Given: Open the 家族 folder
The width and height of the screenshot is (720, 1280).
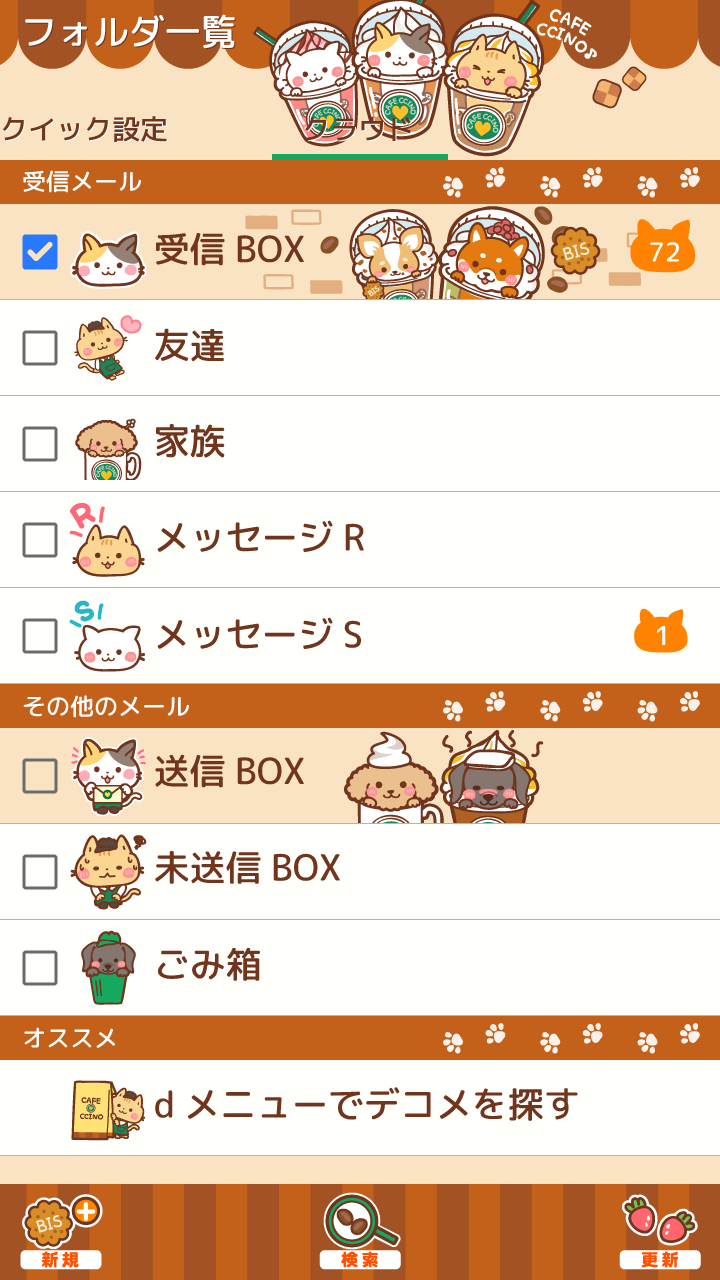Looking at the screenshot, I should [190, 443].
